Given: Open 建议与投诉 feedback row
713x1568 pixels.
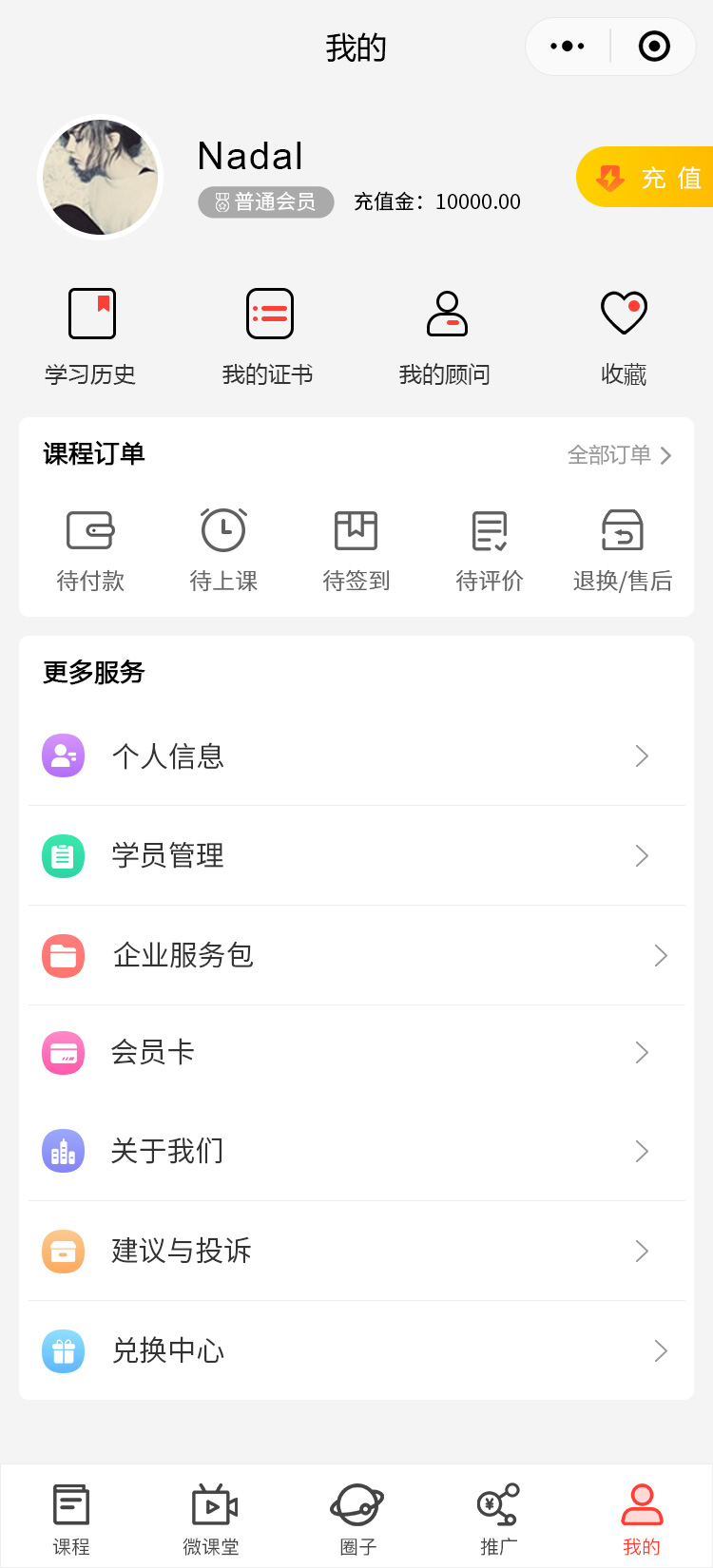Looking at the screenshot, I should point(356,1251).
